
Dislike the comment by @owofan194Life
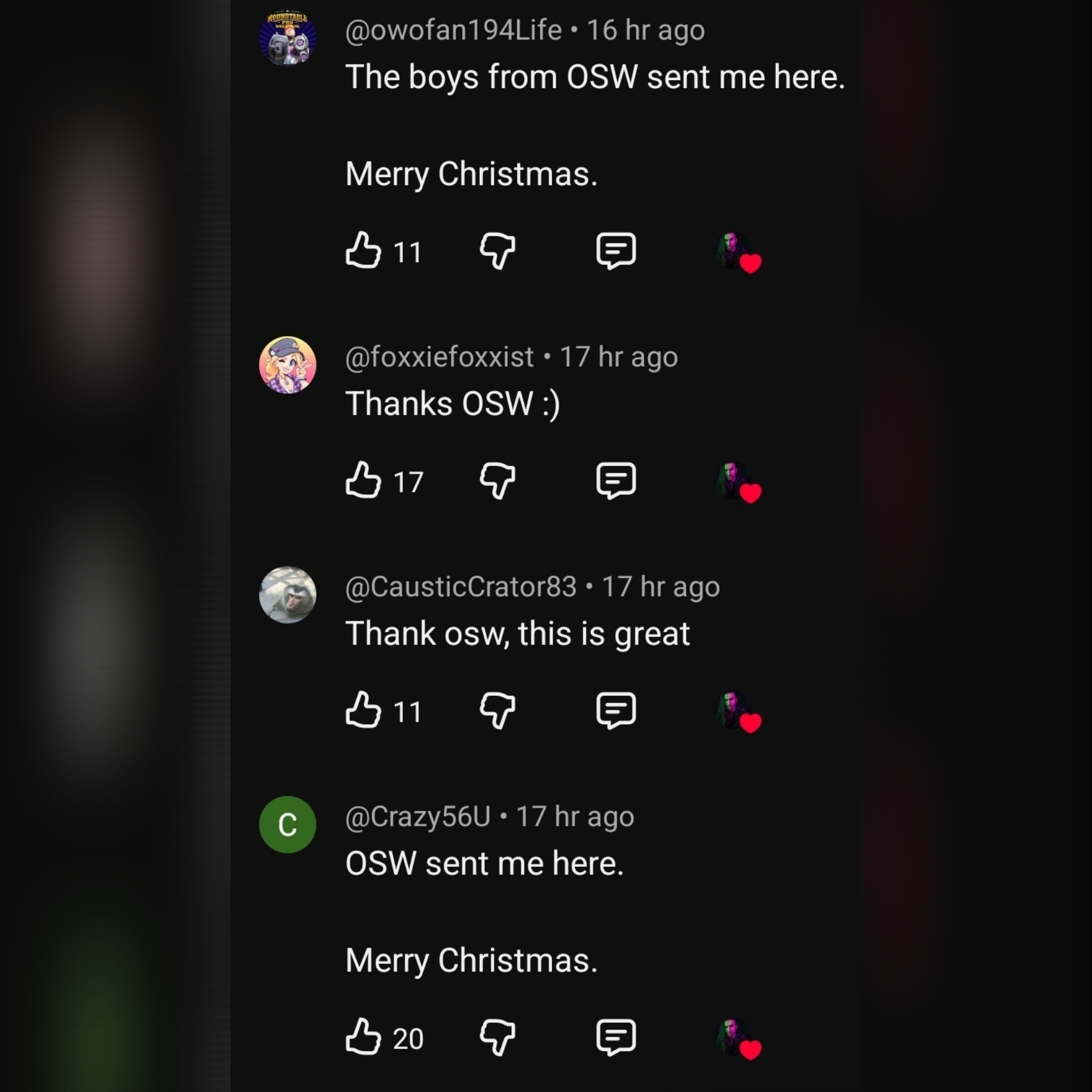pyautogui.click(x=497, y=251)
